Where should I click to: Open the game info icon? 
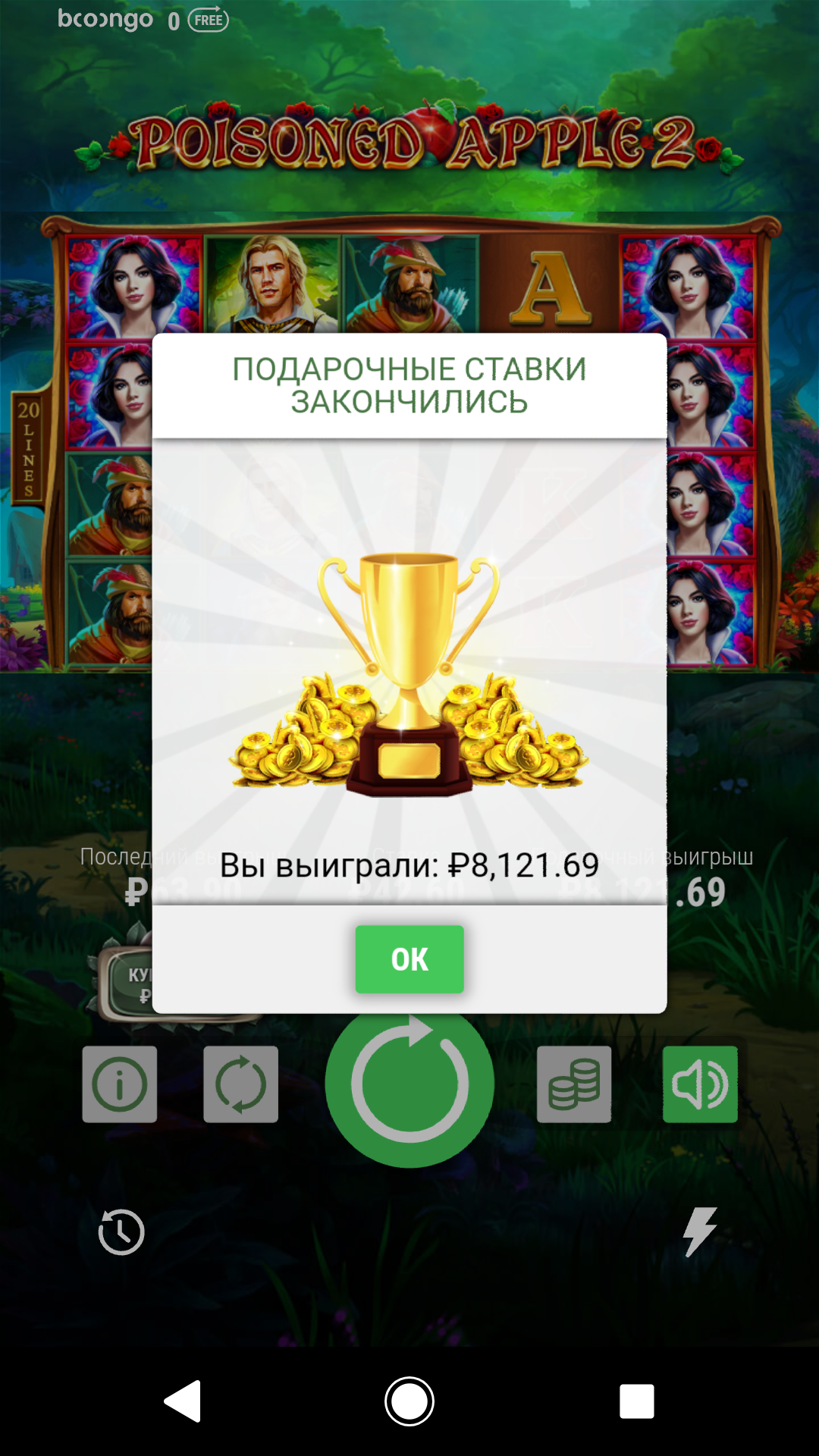click(120, 1084)
